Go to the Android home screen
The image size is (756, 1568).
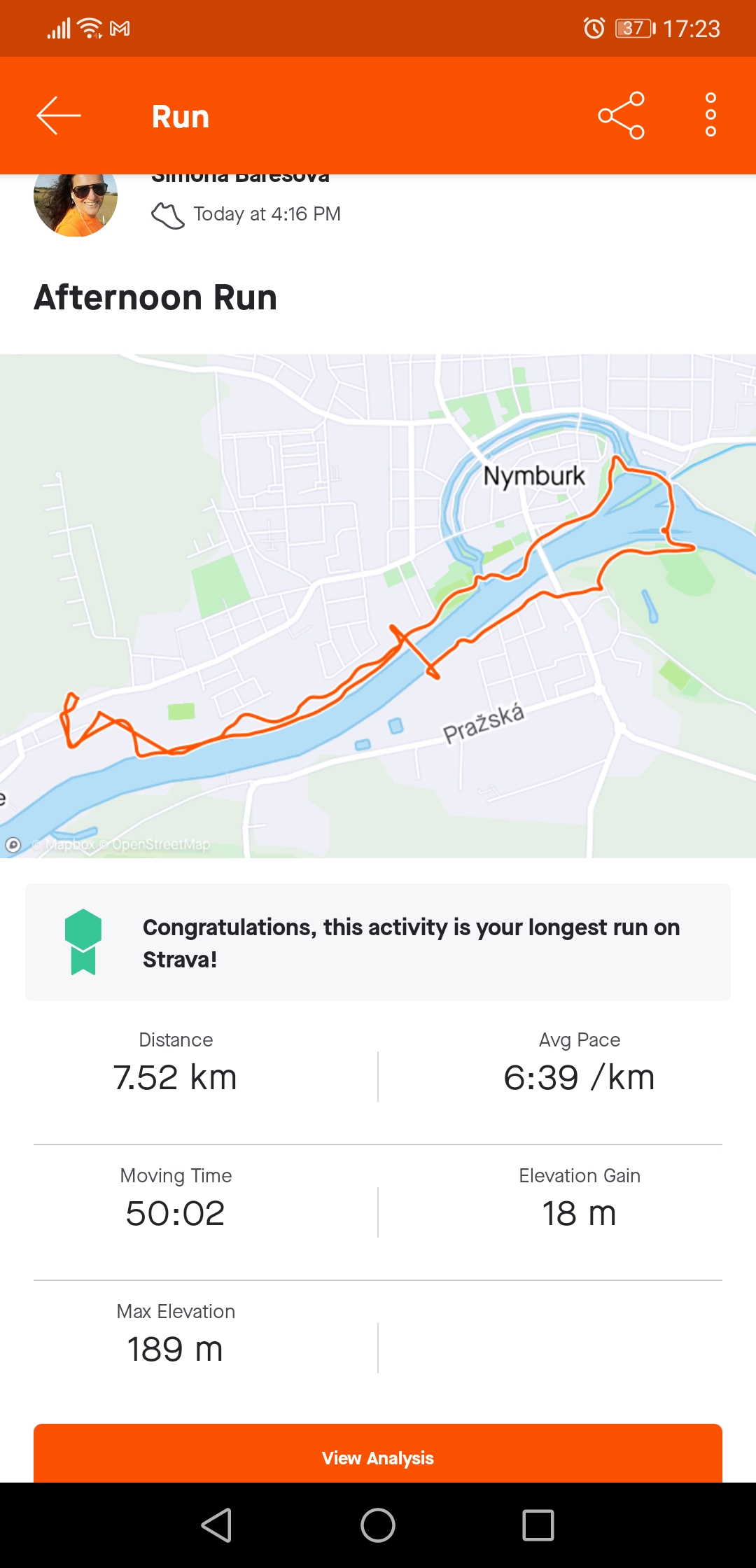[x=378, y=1525]
